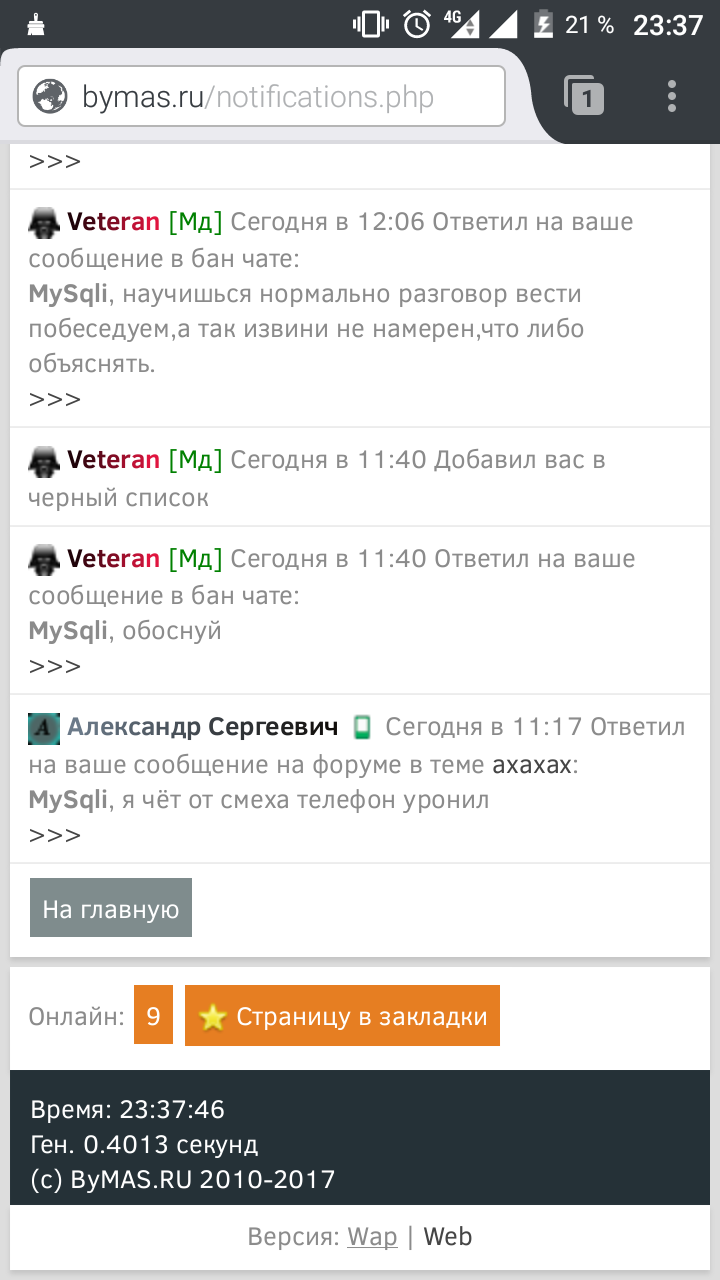
Task: Open the online users counter 9
Action: coord(153,1017)
